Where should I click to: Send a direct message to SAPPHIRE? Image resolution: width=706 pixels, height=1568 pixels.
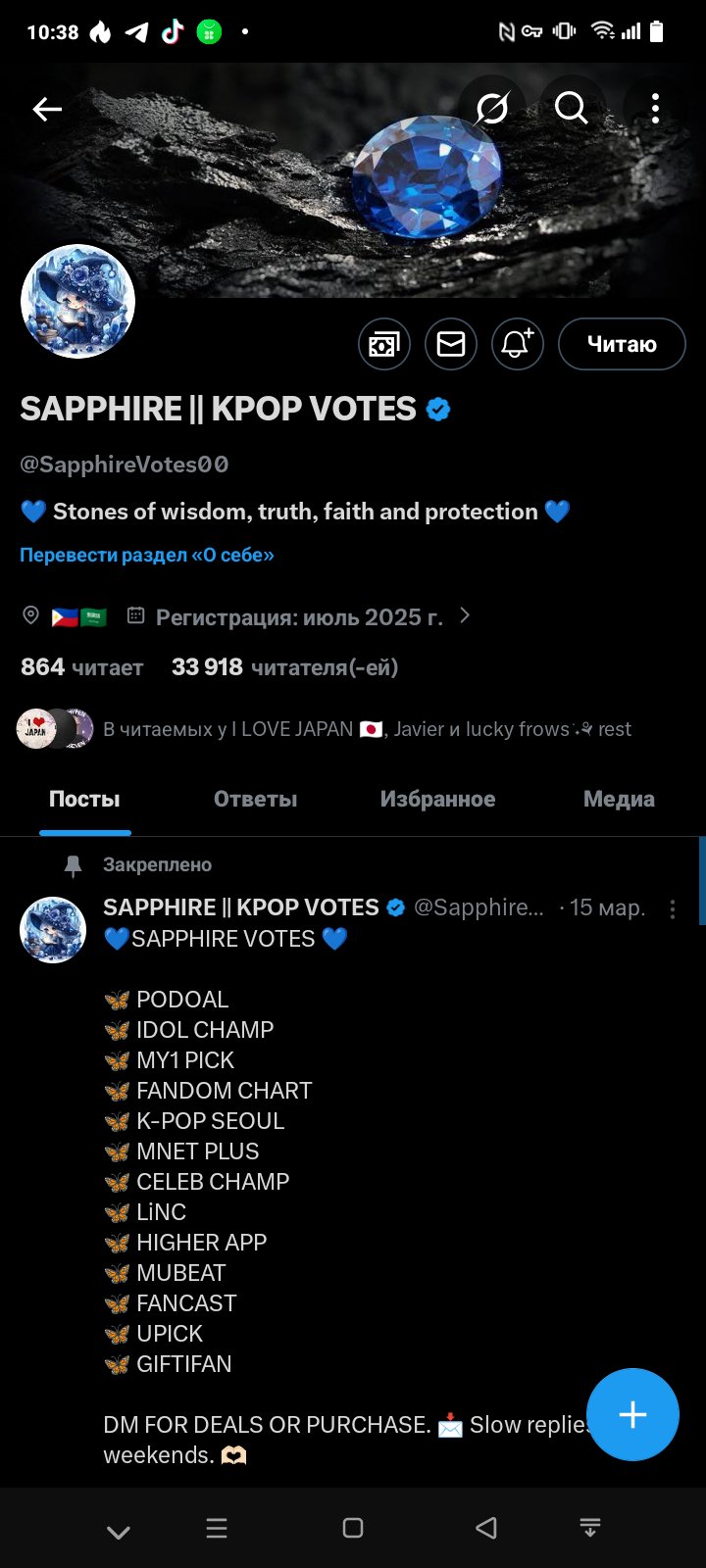point(451,344)
